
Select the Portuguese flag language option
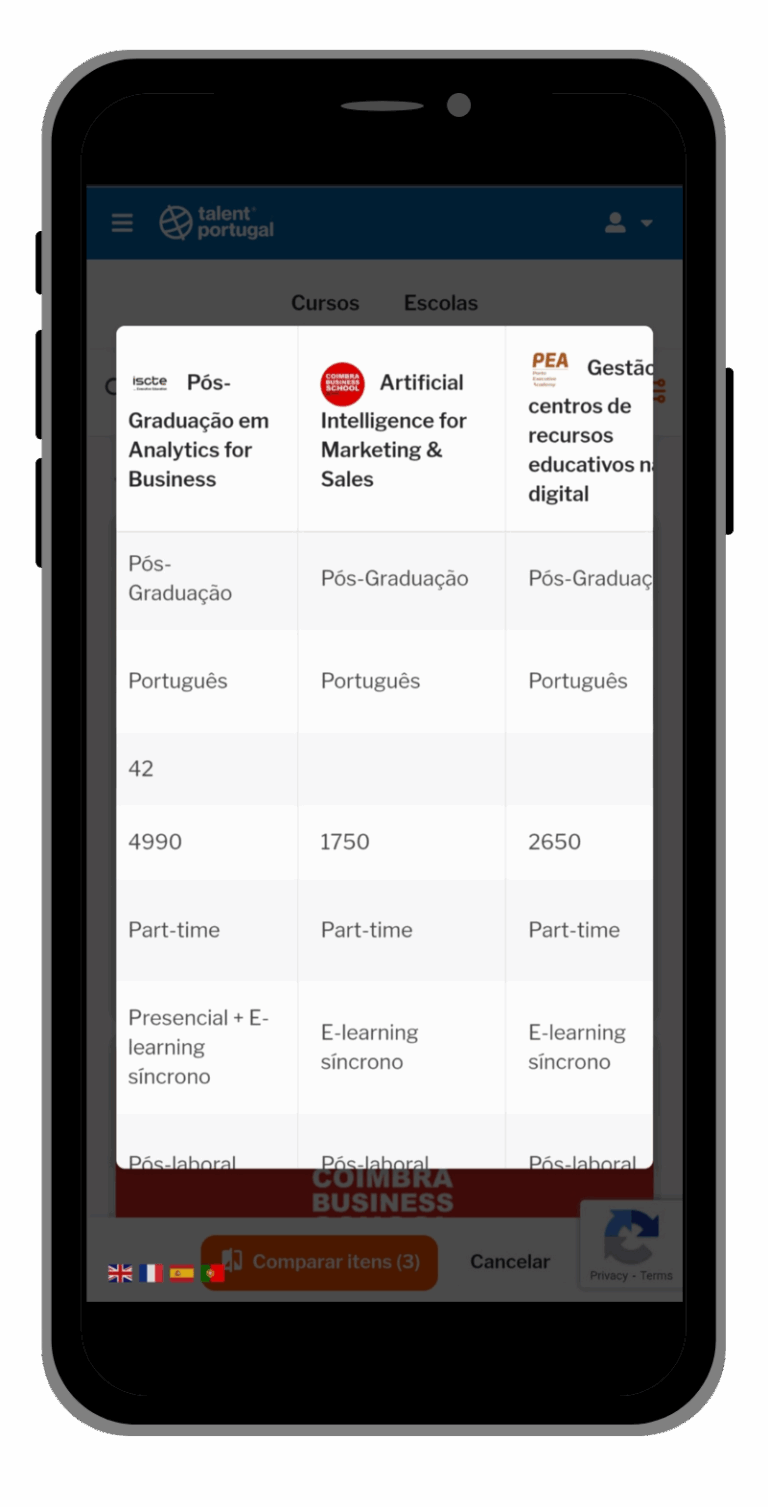(212, 1273)
